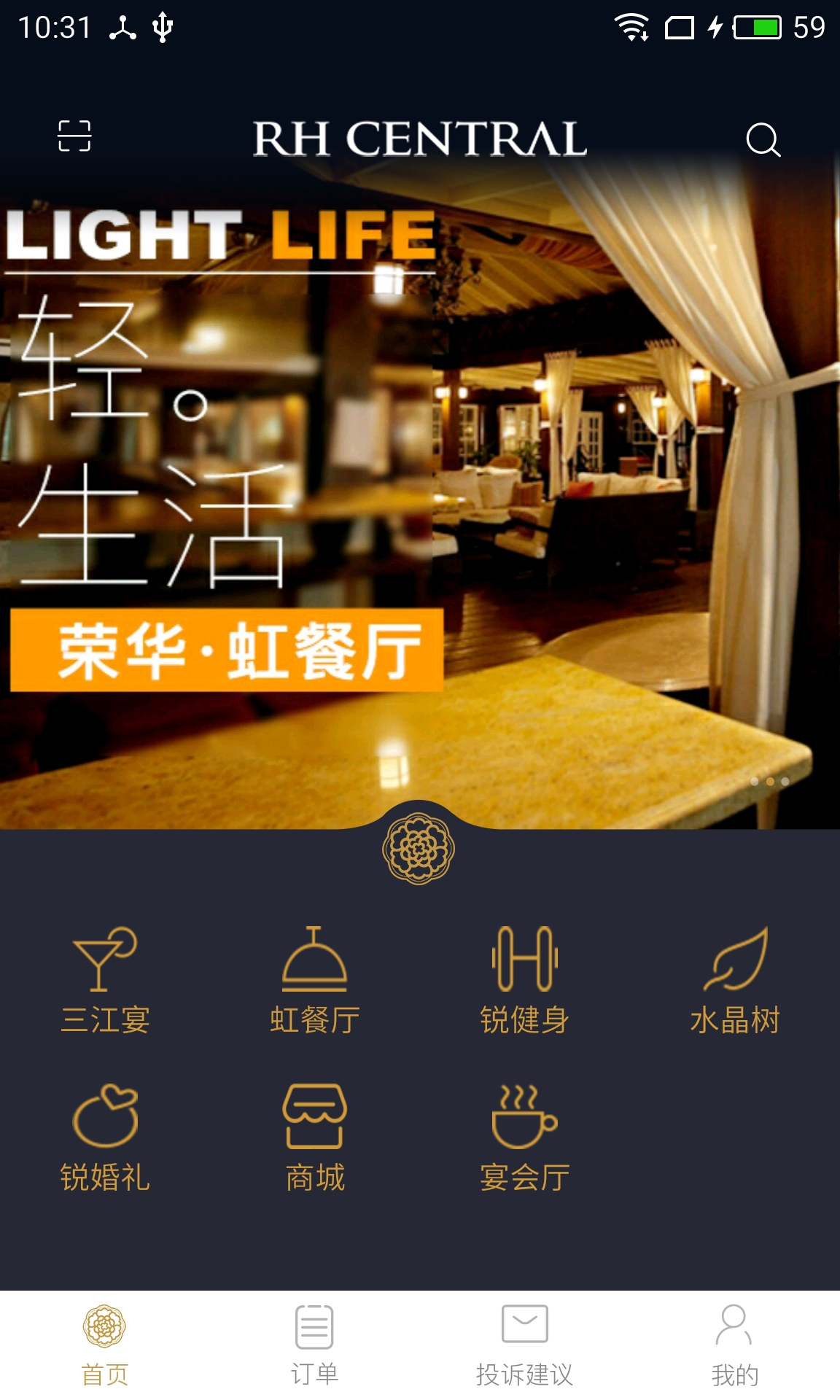Open 宴会厅 banquet hall section
The width and height of the screenshot is (840, 1400).
pyautogui.click(x=524, y=1137)
